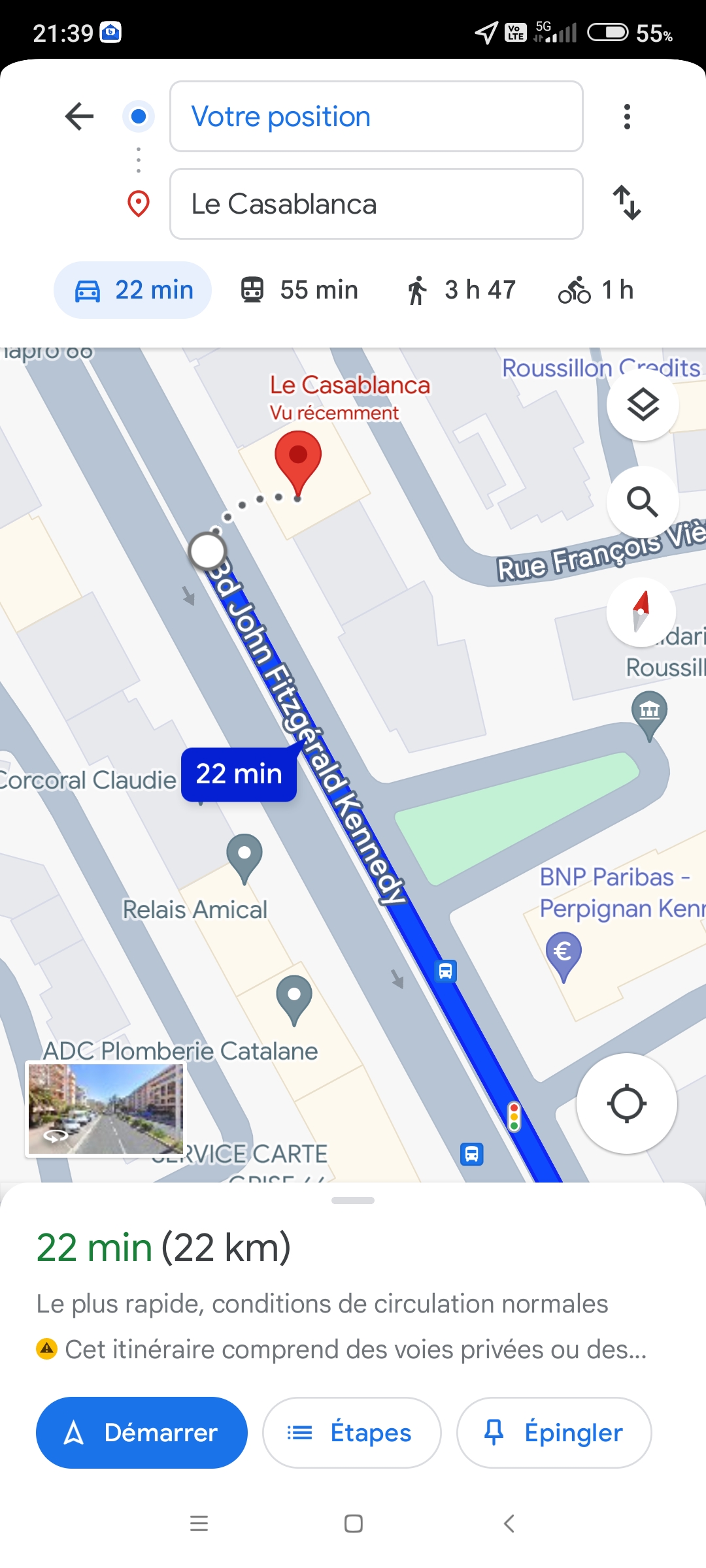Go back using the top arrow
This screenshot has height=1568, width=706.
click(x=80, y=116)
